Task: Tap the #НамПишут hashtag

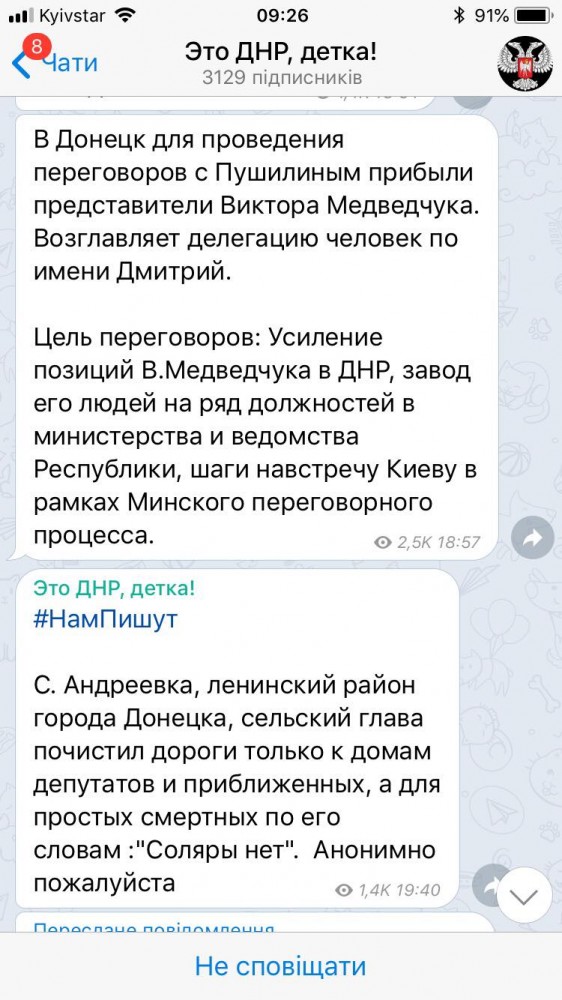Action: click(105, 619)
